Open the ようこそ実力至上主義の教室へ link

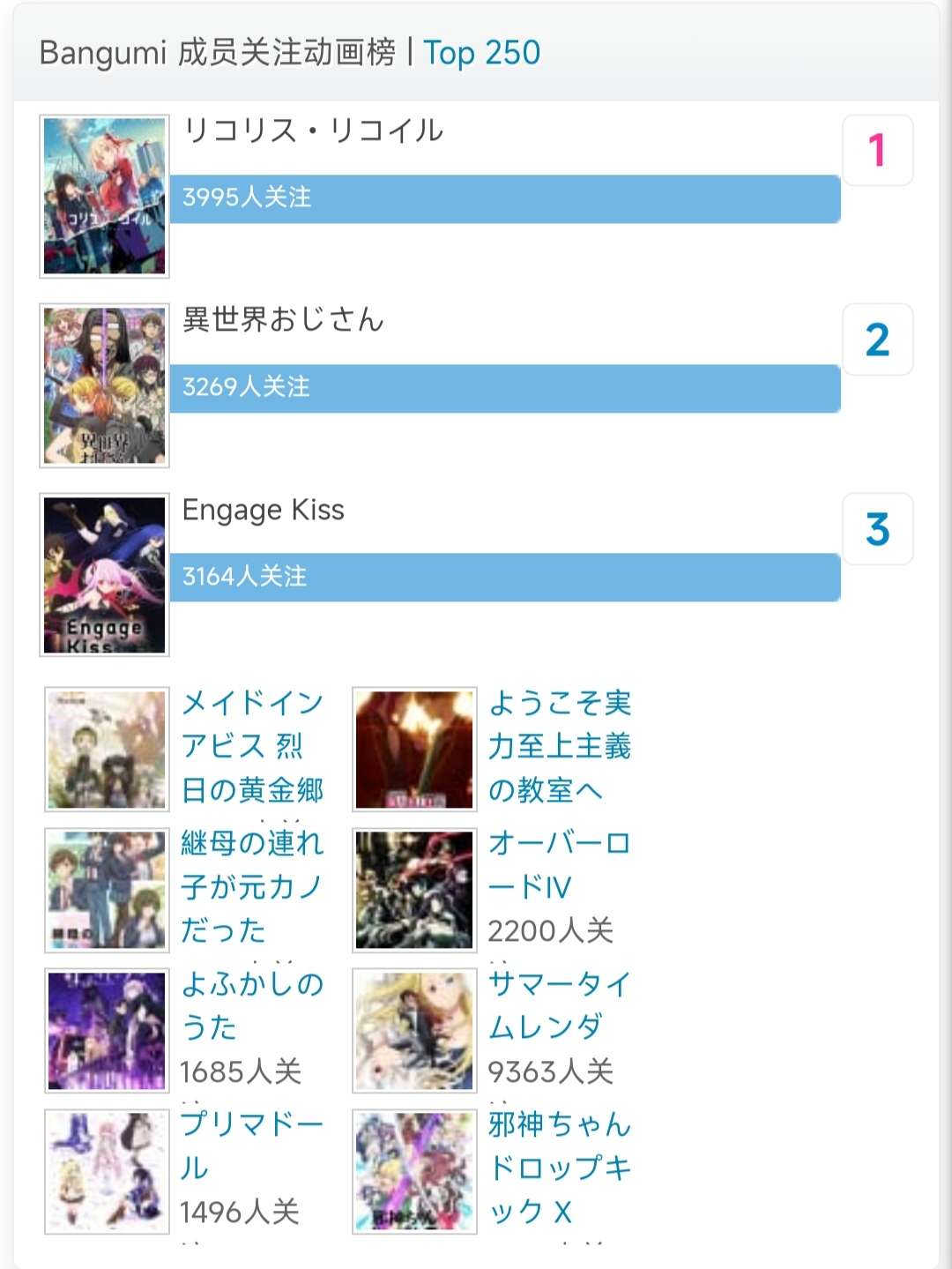(x=560, y=746)
